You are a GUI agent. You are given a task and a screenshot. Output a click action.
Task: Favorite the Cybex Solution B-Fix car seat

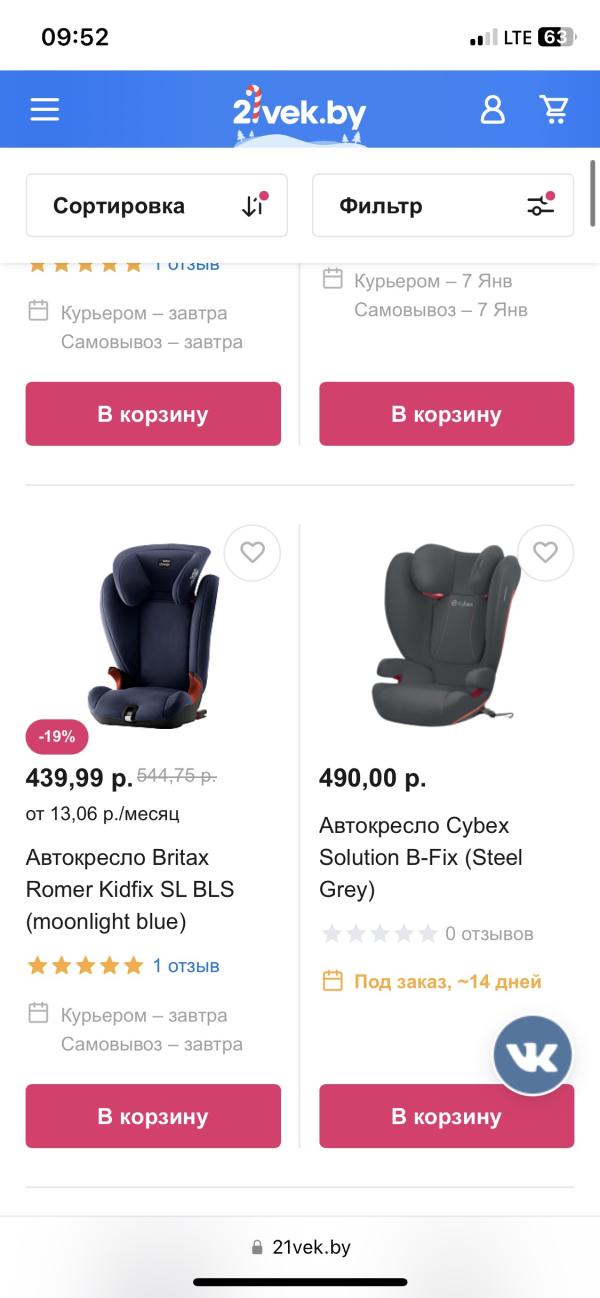tap(545, 552)
